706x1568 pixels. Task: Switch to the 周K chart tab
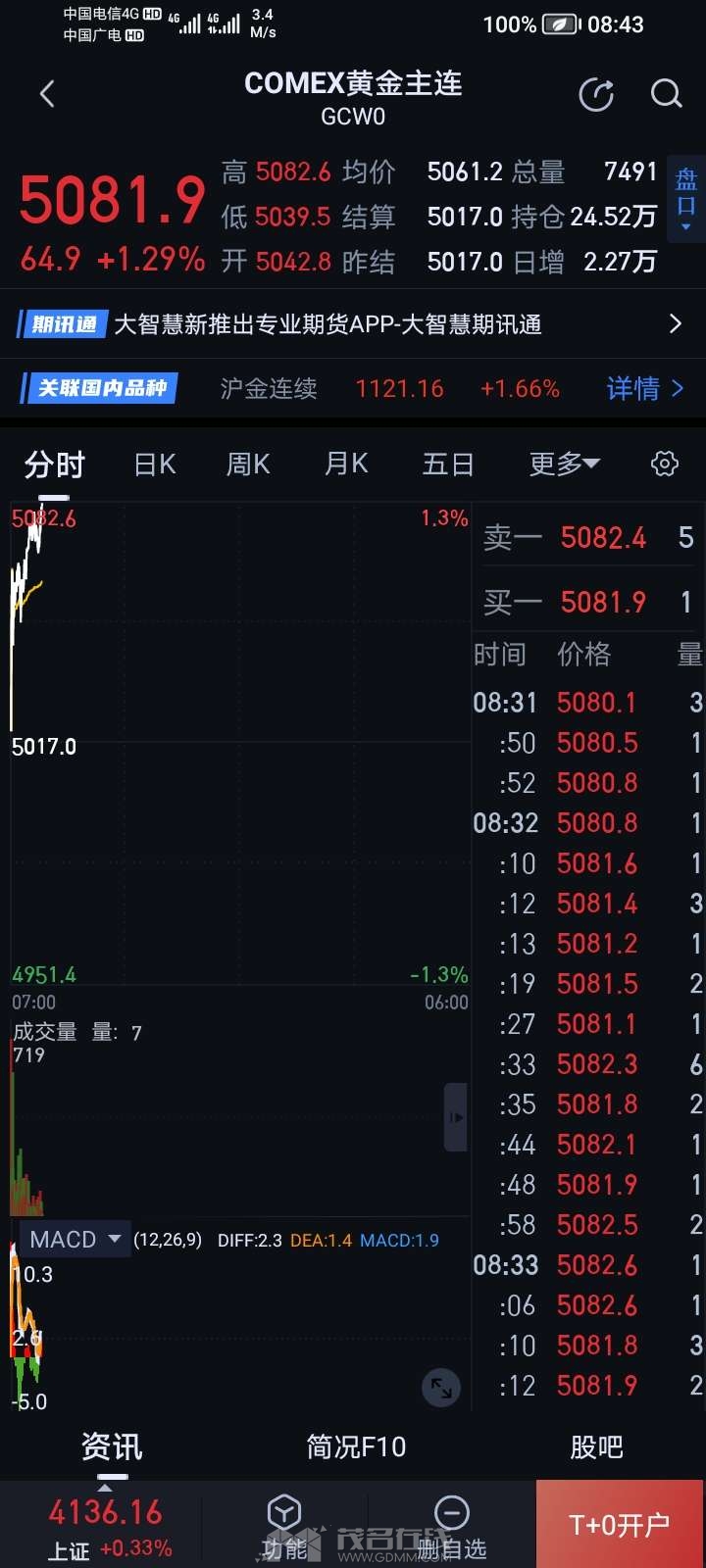click(248, 464)
